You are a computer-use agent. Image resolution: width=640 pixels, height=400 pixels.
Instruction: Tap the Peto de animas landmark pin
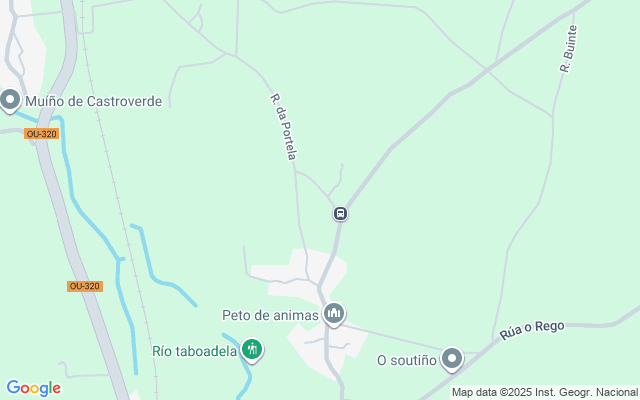click(334, 314)
